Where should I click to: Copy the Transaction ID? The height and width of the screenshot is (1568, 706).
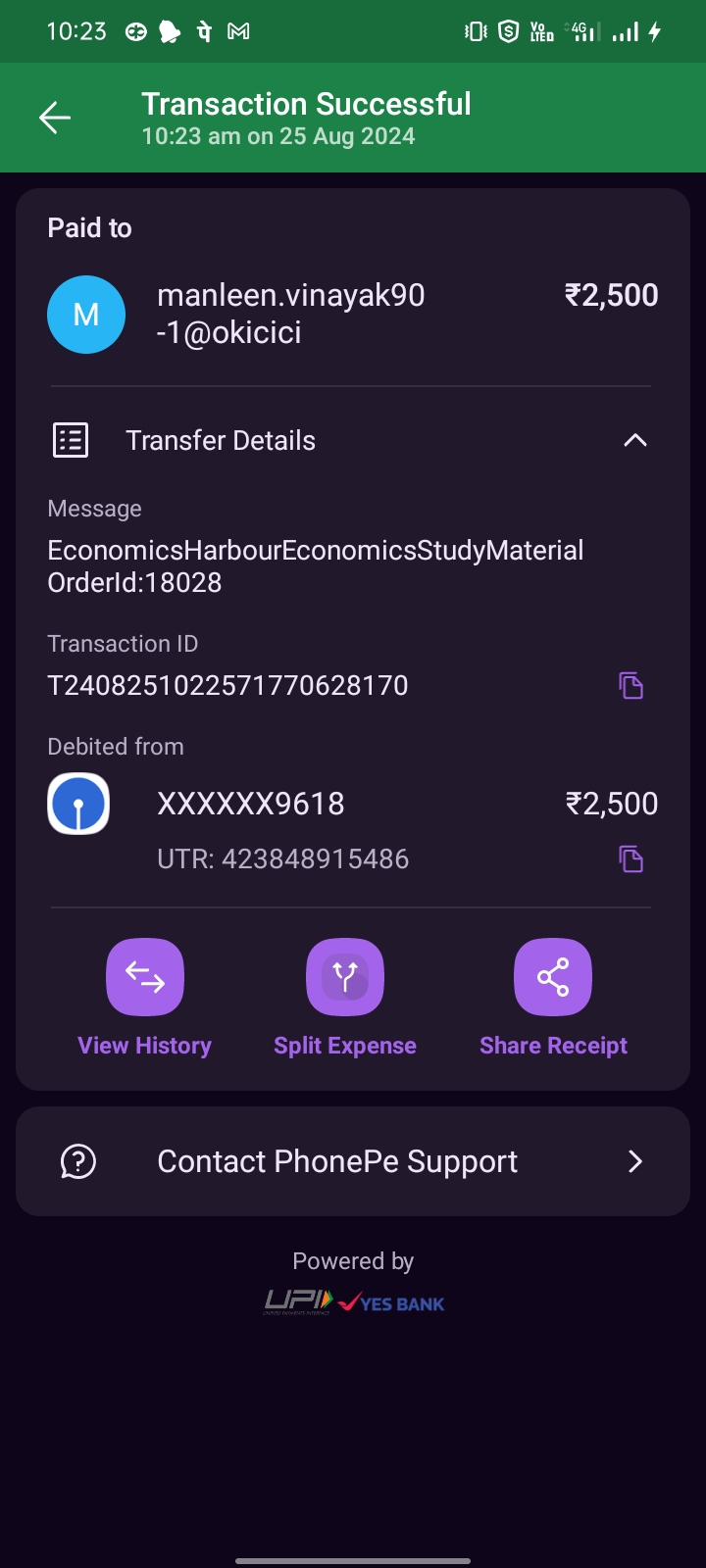[x=630, y=685]
